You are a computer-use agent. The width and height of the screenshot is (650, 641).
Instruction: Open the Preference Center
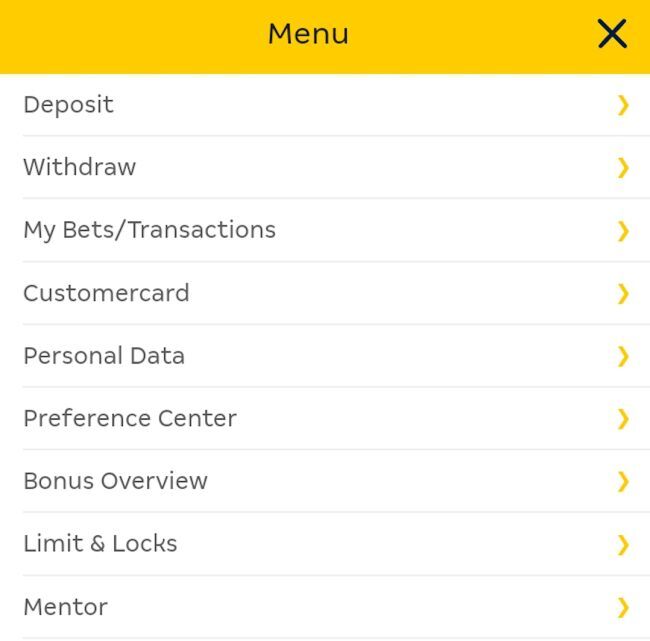tap(325, 418)
